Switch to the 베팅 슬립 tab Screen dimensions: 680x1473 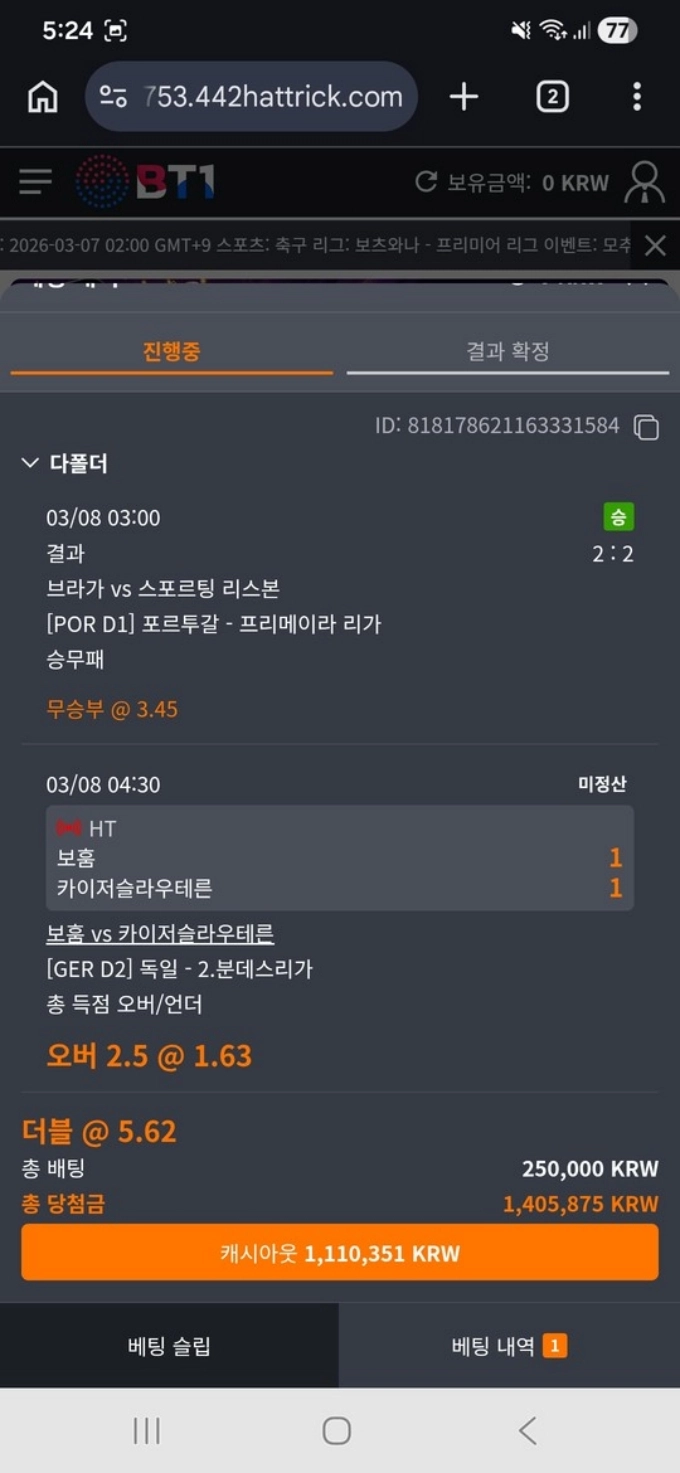pyautogui.click(x=169, y=1346)
